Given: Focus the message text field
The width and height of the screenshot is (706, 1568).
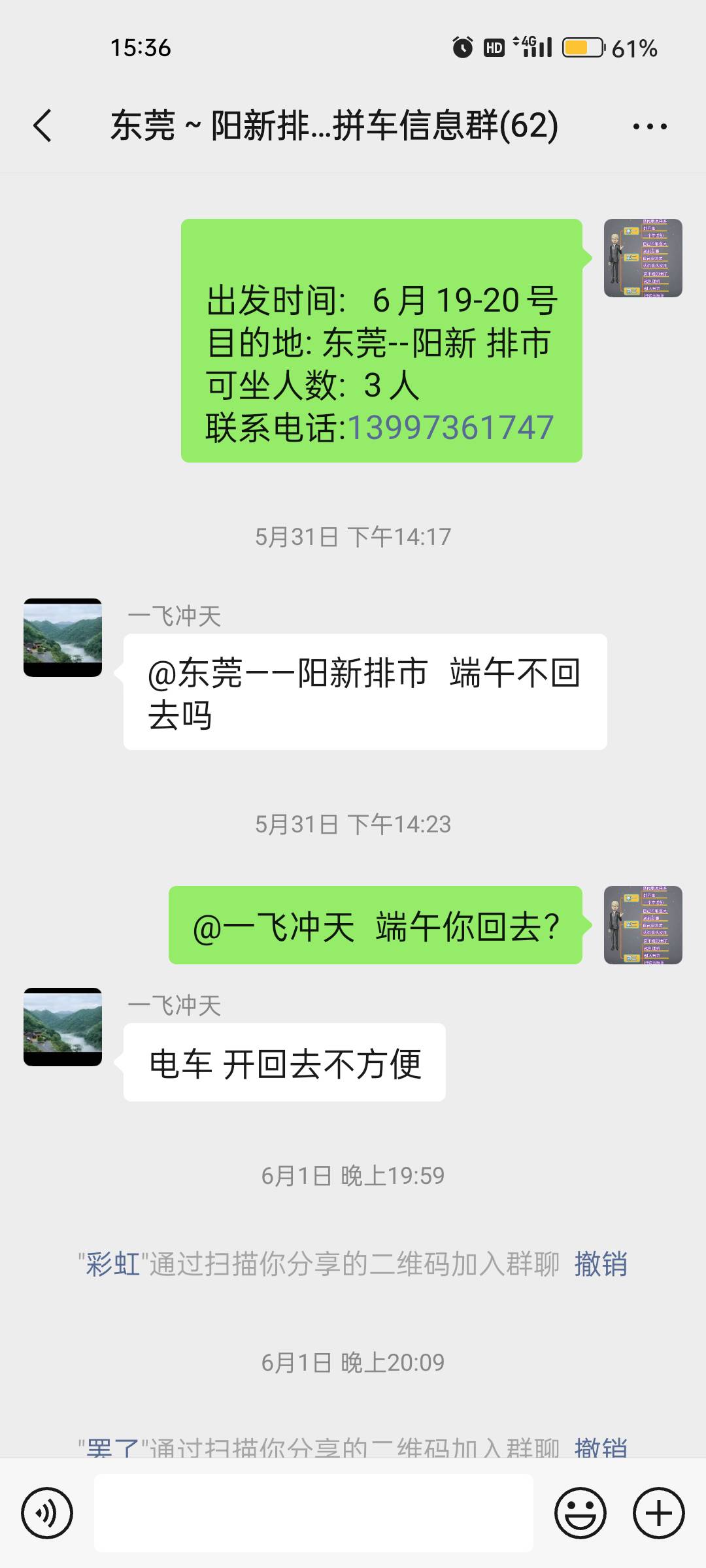Looking at the screenshot, I should pos(314,1512).
